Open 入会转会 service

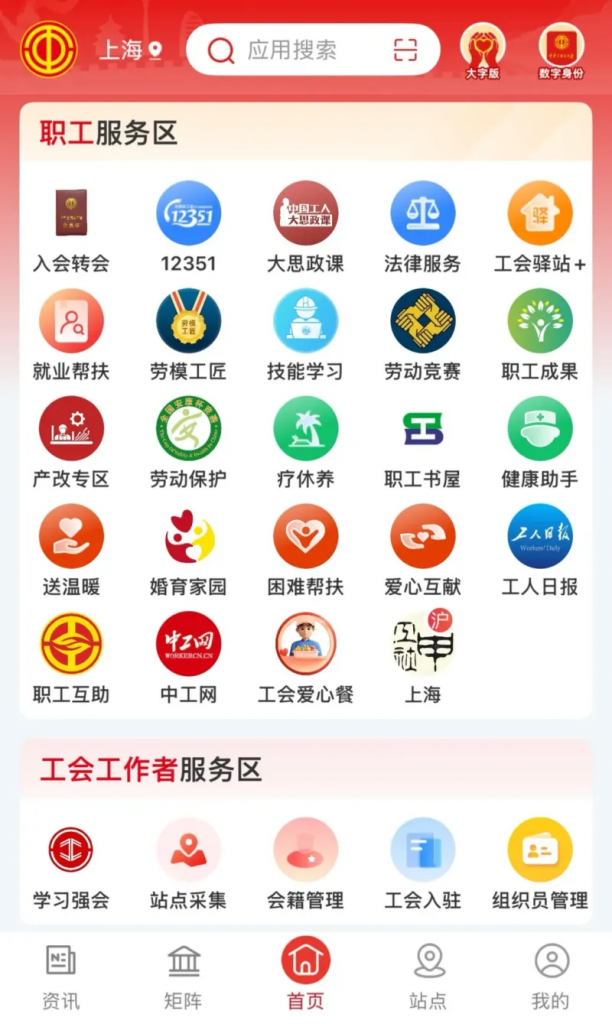coord(71,228)
